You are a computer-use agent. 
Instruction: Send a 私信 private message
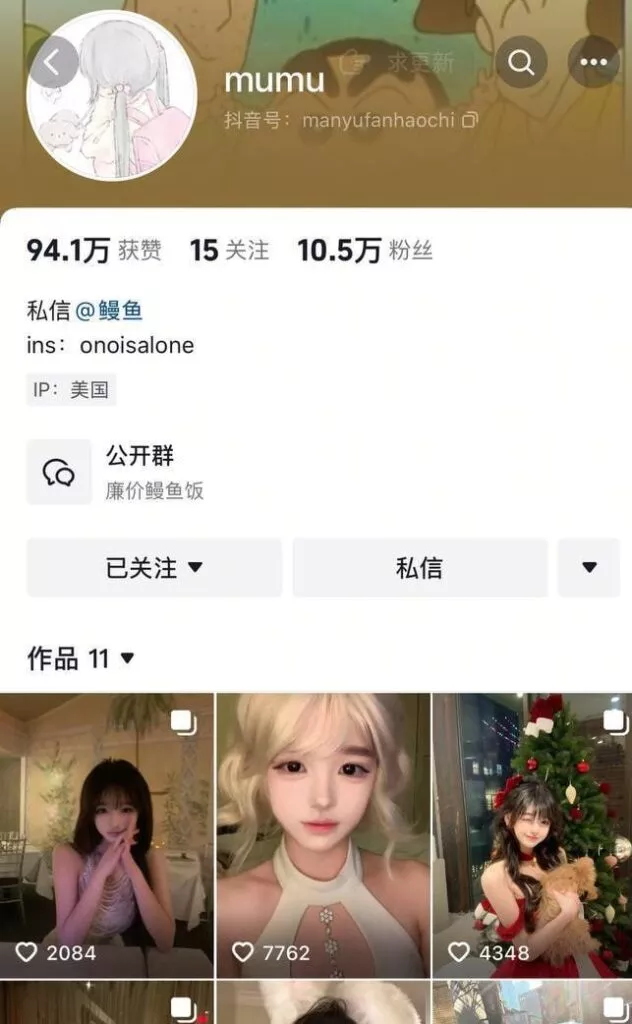click(419, 568)
